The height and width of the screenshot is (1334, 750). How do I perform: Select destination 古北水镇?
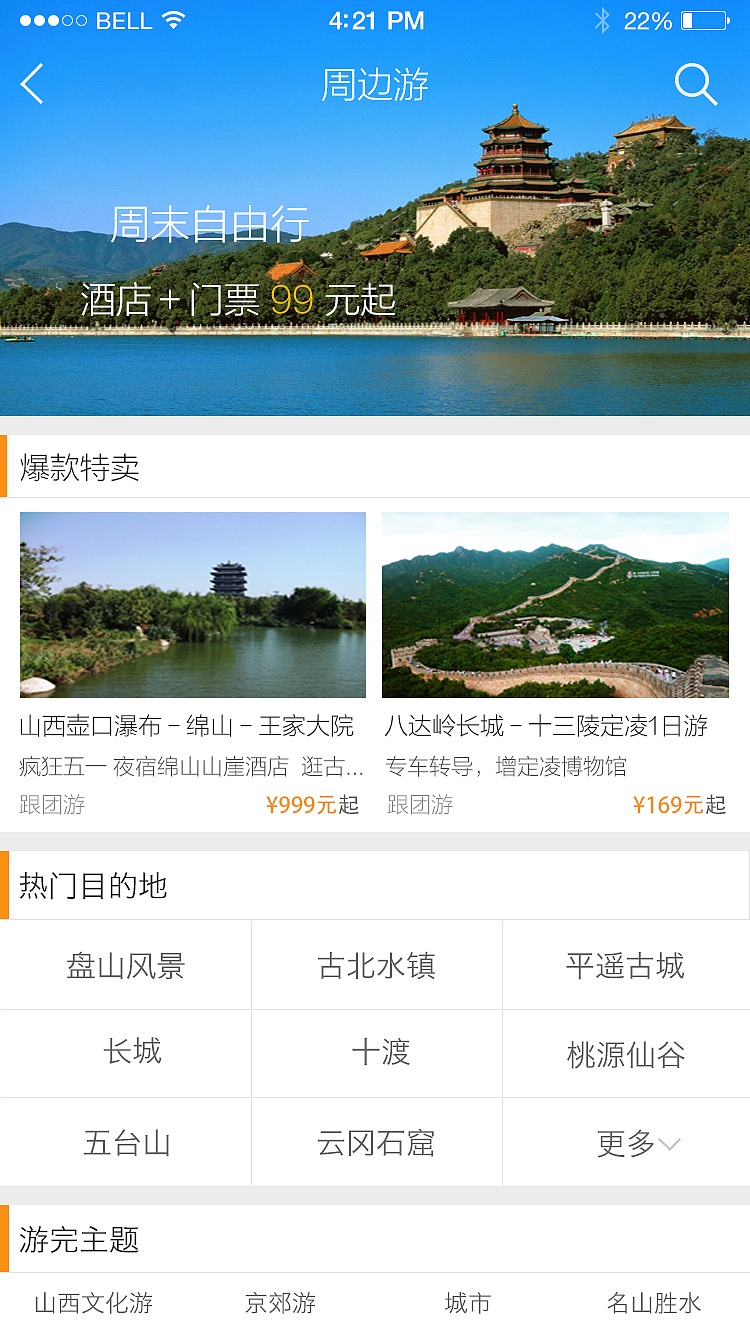(375, 965)
